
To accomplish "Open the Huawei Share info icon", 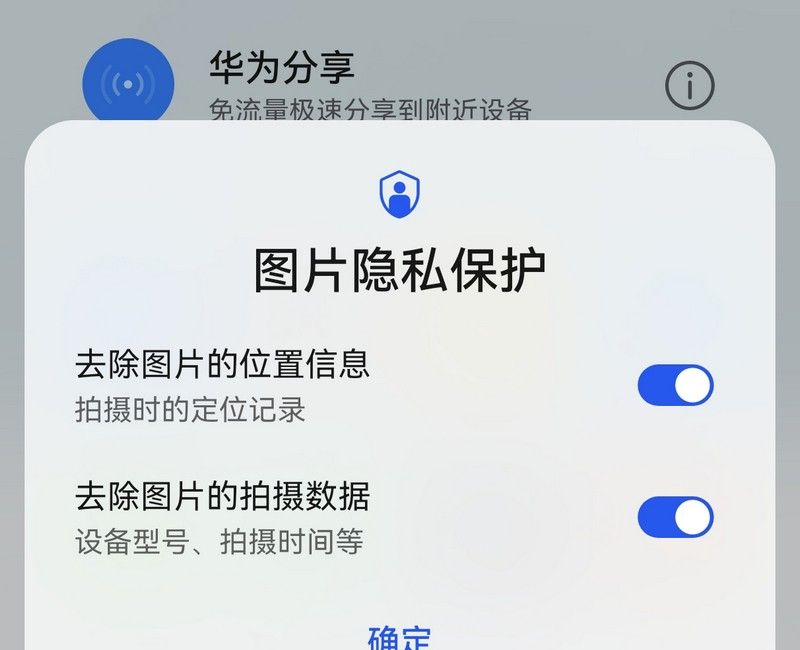I will pos(690,87).
